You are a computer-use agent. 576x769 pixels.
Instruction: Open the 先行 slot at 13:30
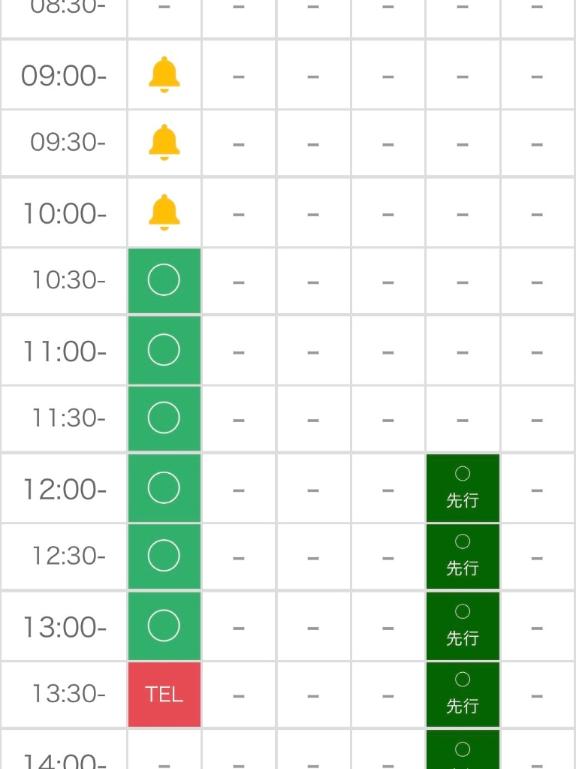[463, 694]
